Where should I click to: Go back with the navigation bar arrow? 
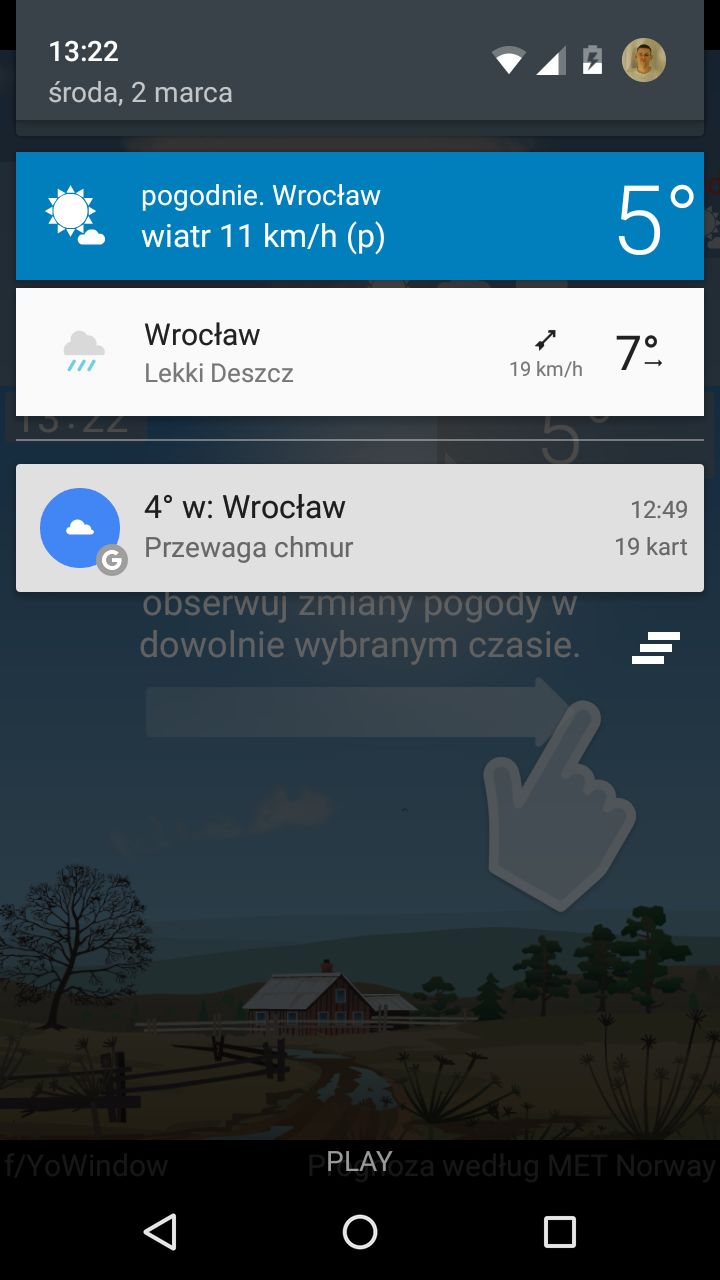coord(160,1232)
